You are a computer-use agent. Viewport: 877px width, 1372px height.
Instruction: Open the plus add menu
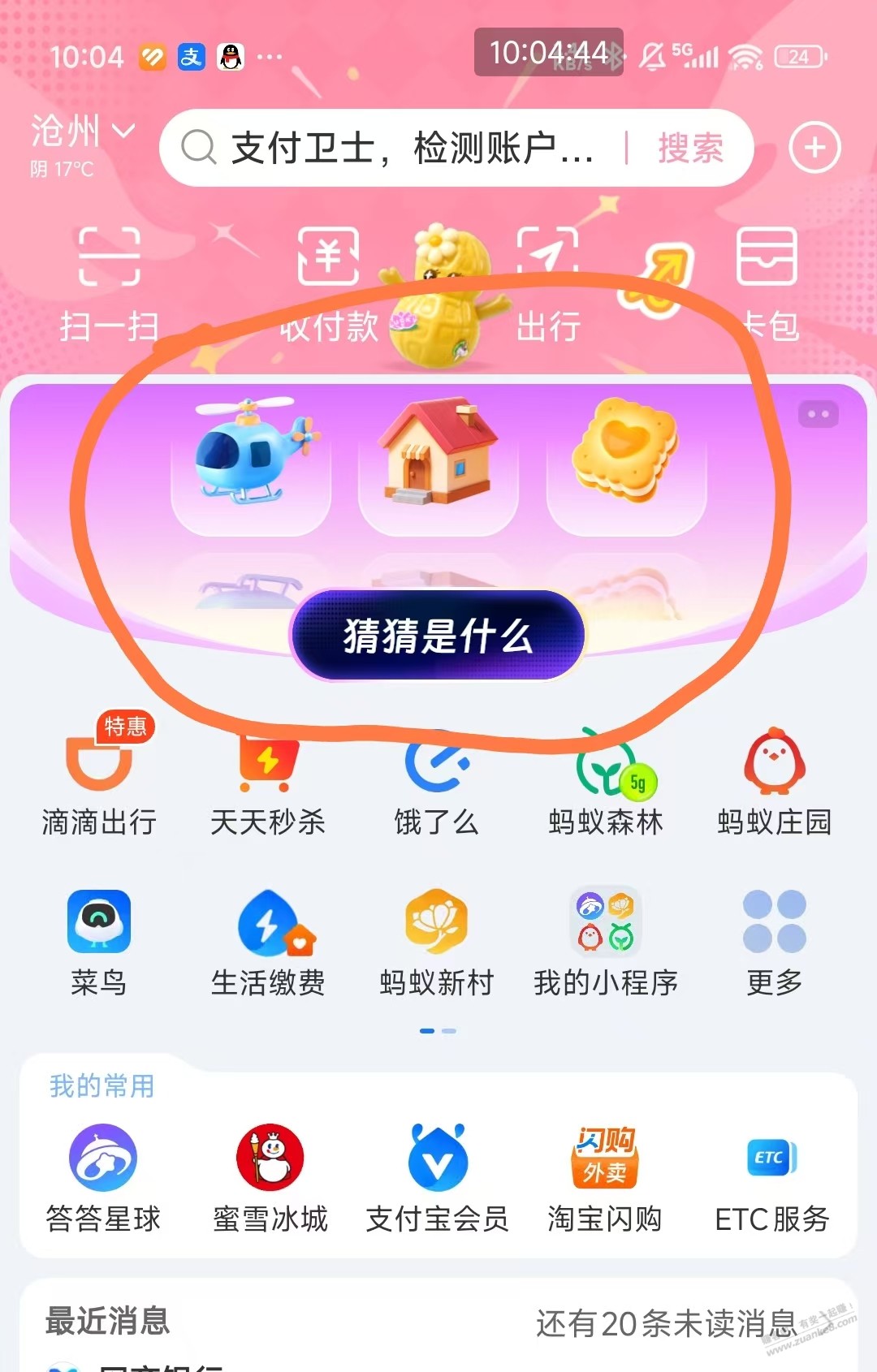pyautogui.click(x=814, y=148)
